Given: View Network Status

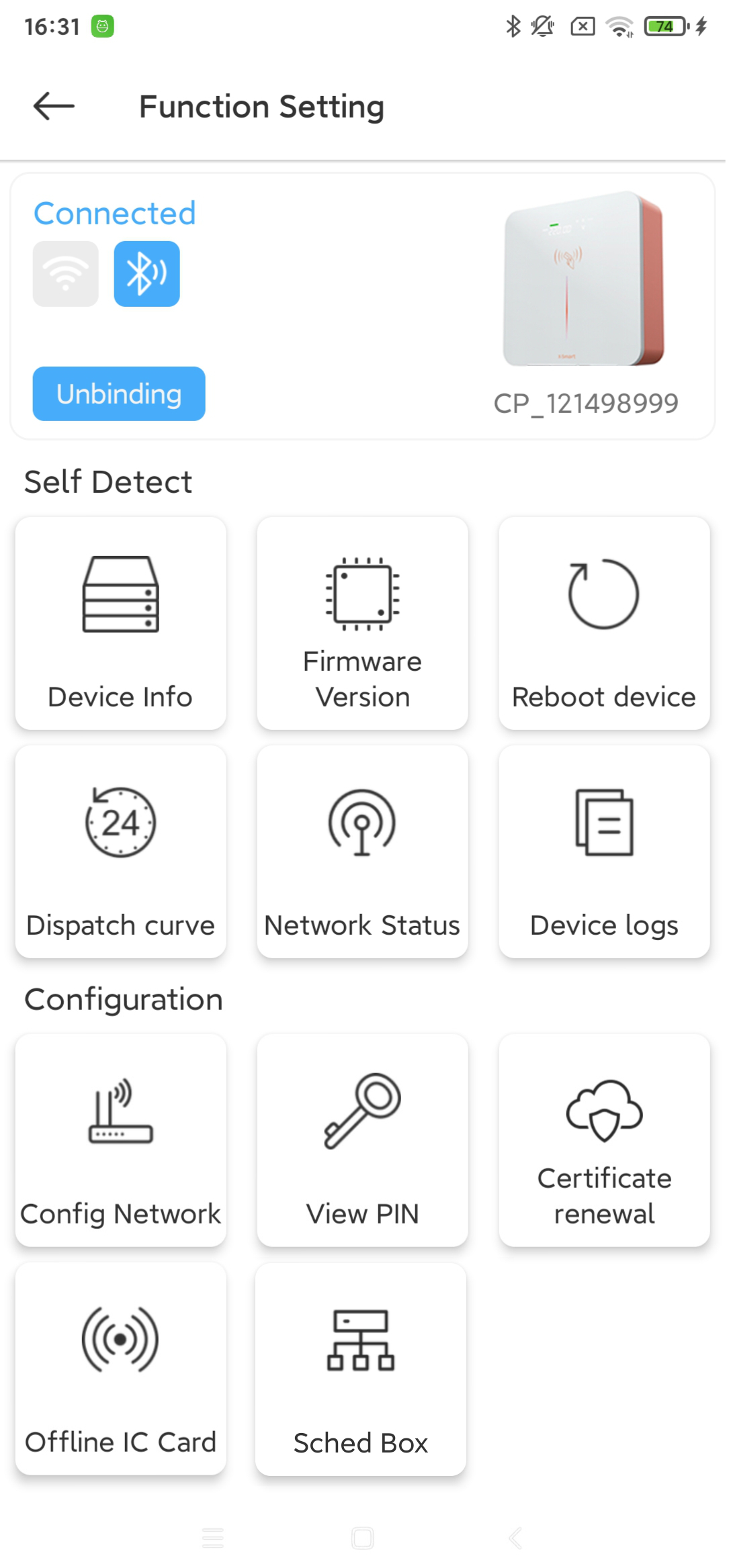Looking at the screenshot, I should click(x=362, y=851).
